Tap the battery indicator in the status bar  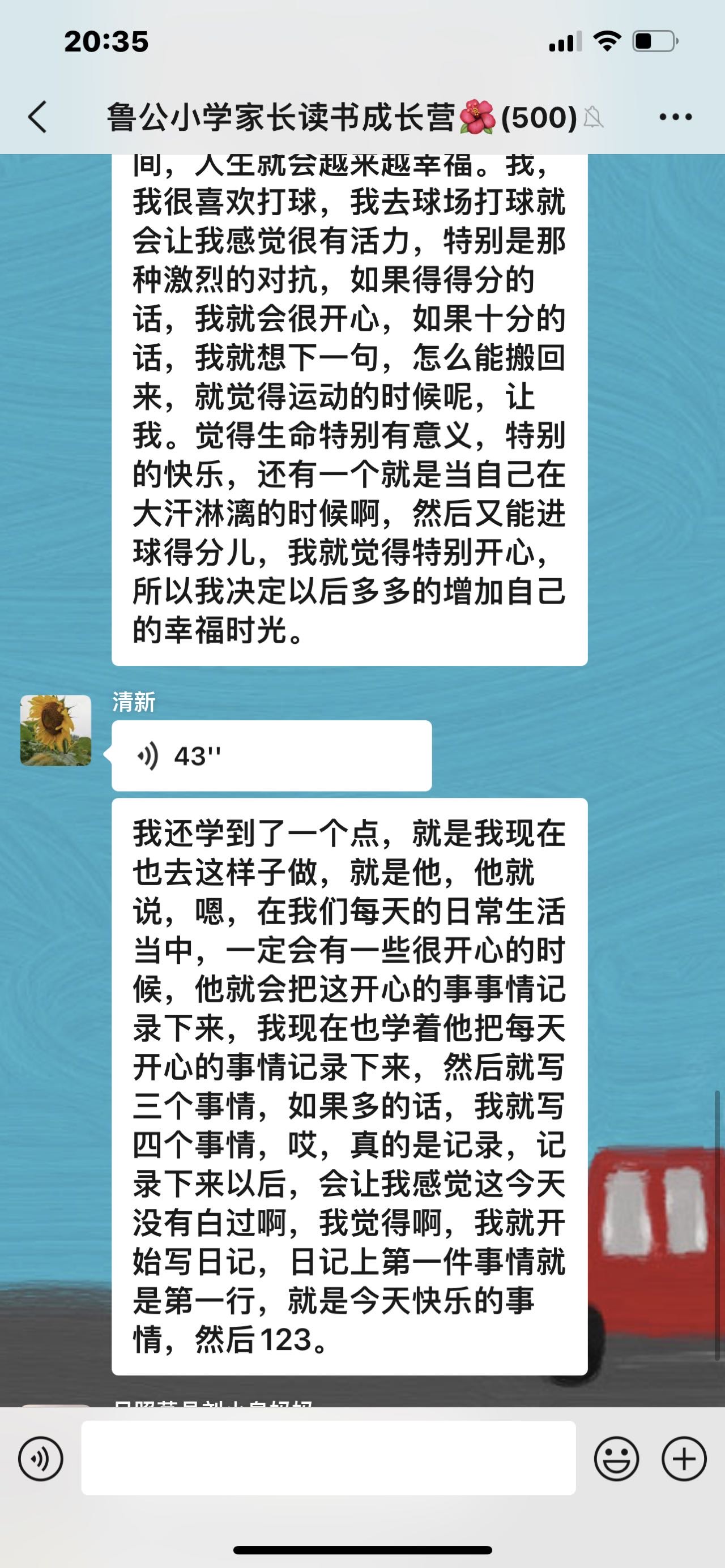pyautogui.click(x=654, y=41)
